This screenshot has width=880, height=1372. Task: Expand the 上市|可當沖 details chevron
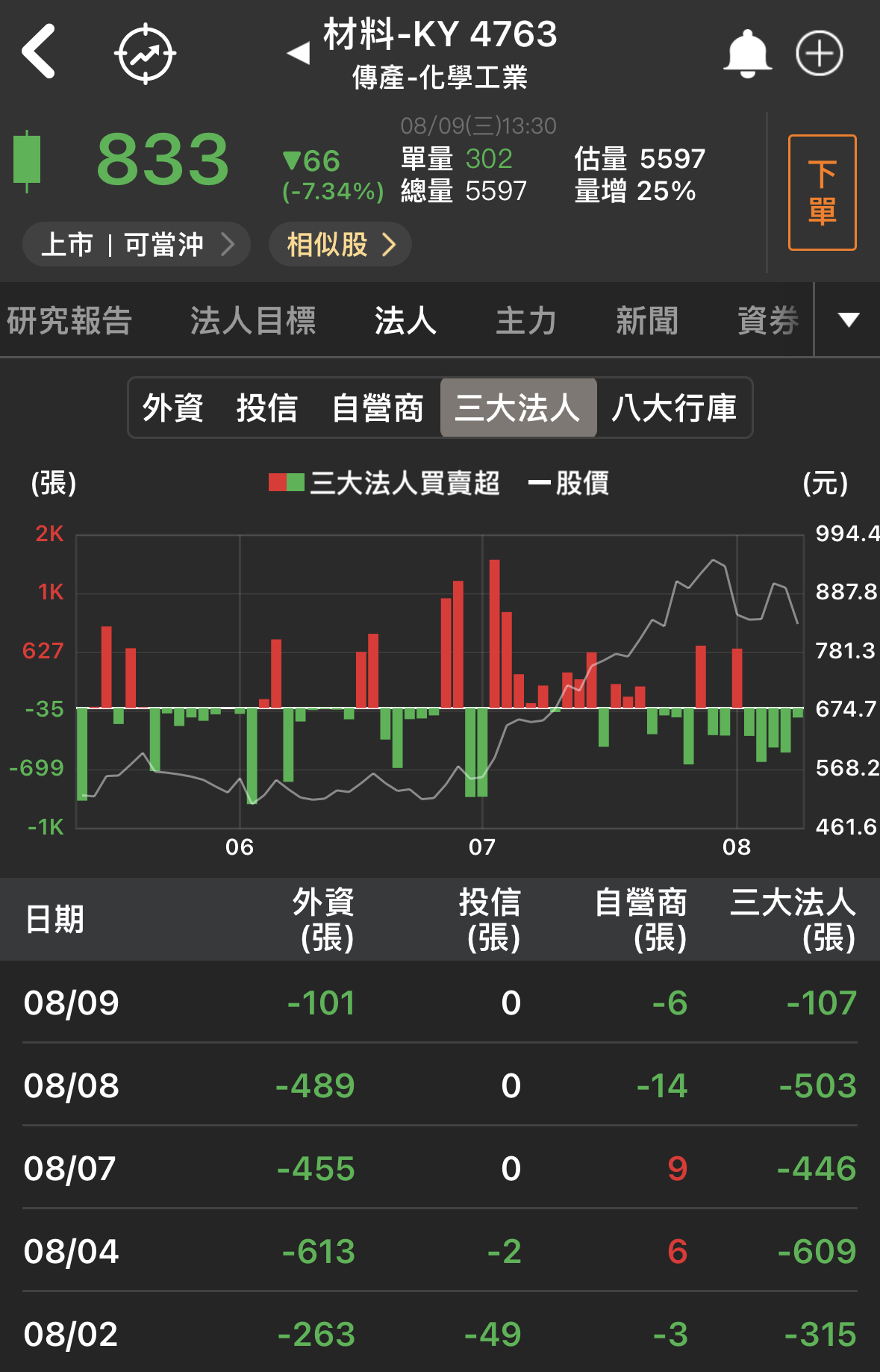229,244
